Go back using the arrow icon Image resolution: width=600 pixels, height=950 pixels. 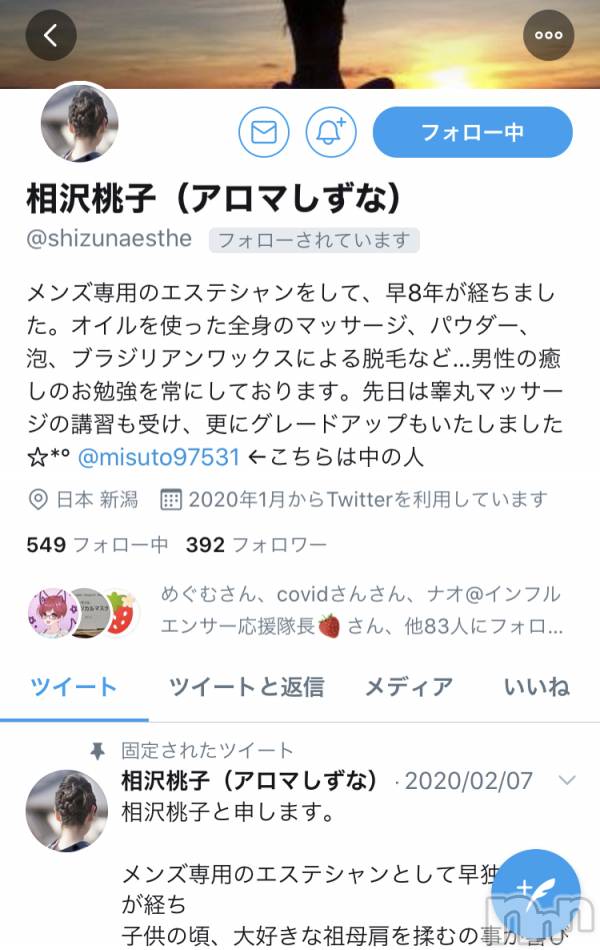[50, 37]
